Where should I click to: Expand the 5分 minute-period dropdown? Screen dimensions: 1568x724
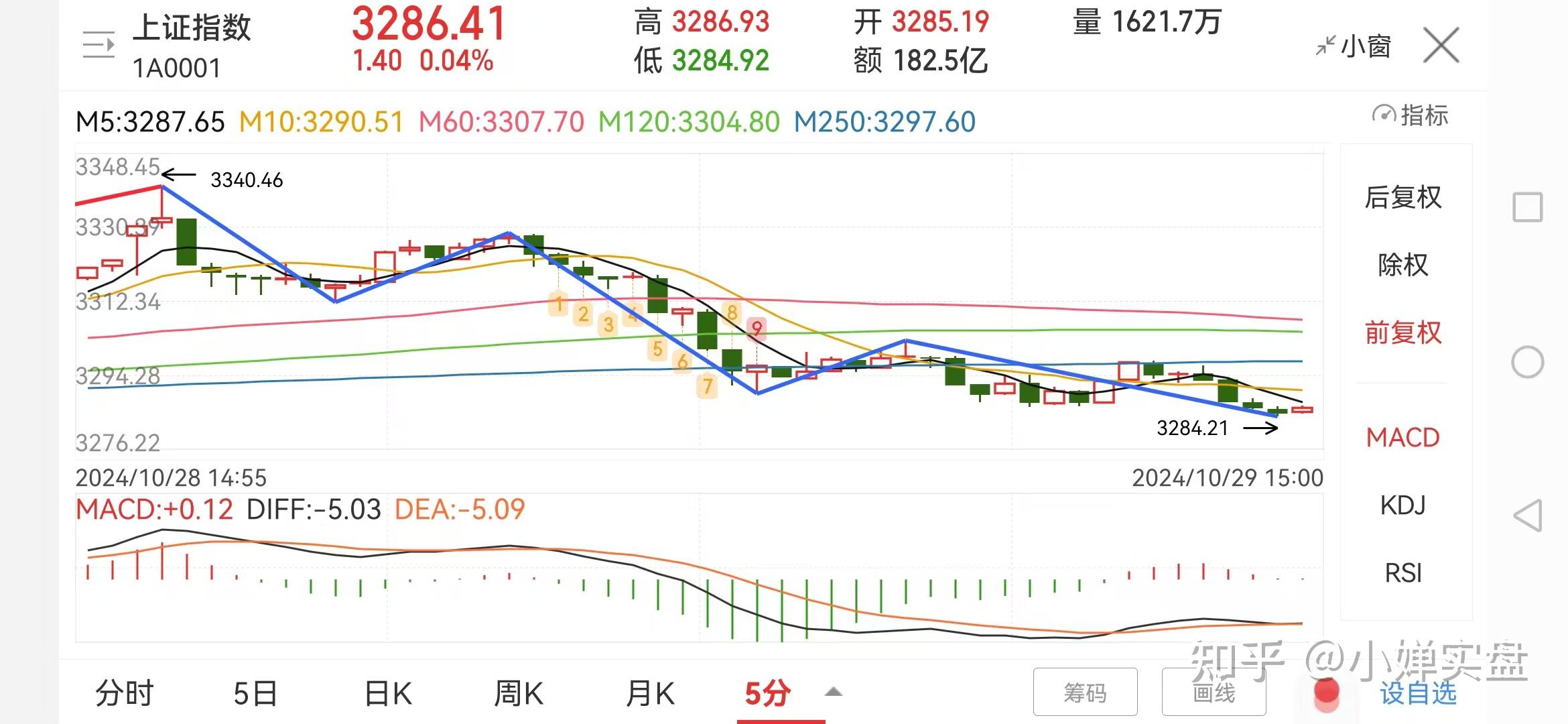click(x=833, y=692)
